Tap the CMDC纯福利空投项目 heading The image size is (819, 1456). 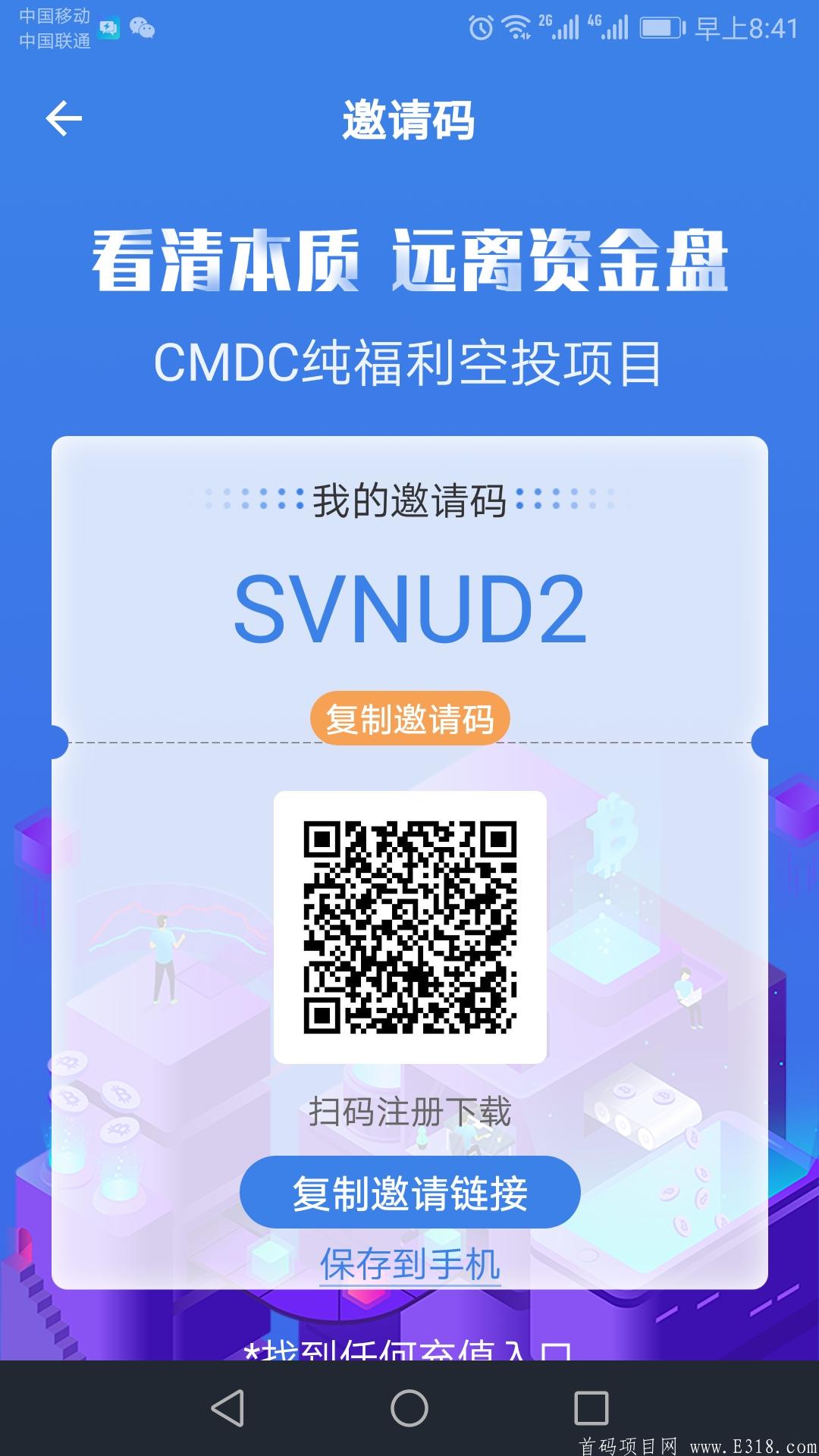tap(409, 362)
